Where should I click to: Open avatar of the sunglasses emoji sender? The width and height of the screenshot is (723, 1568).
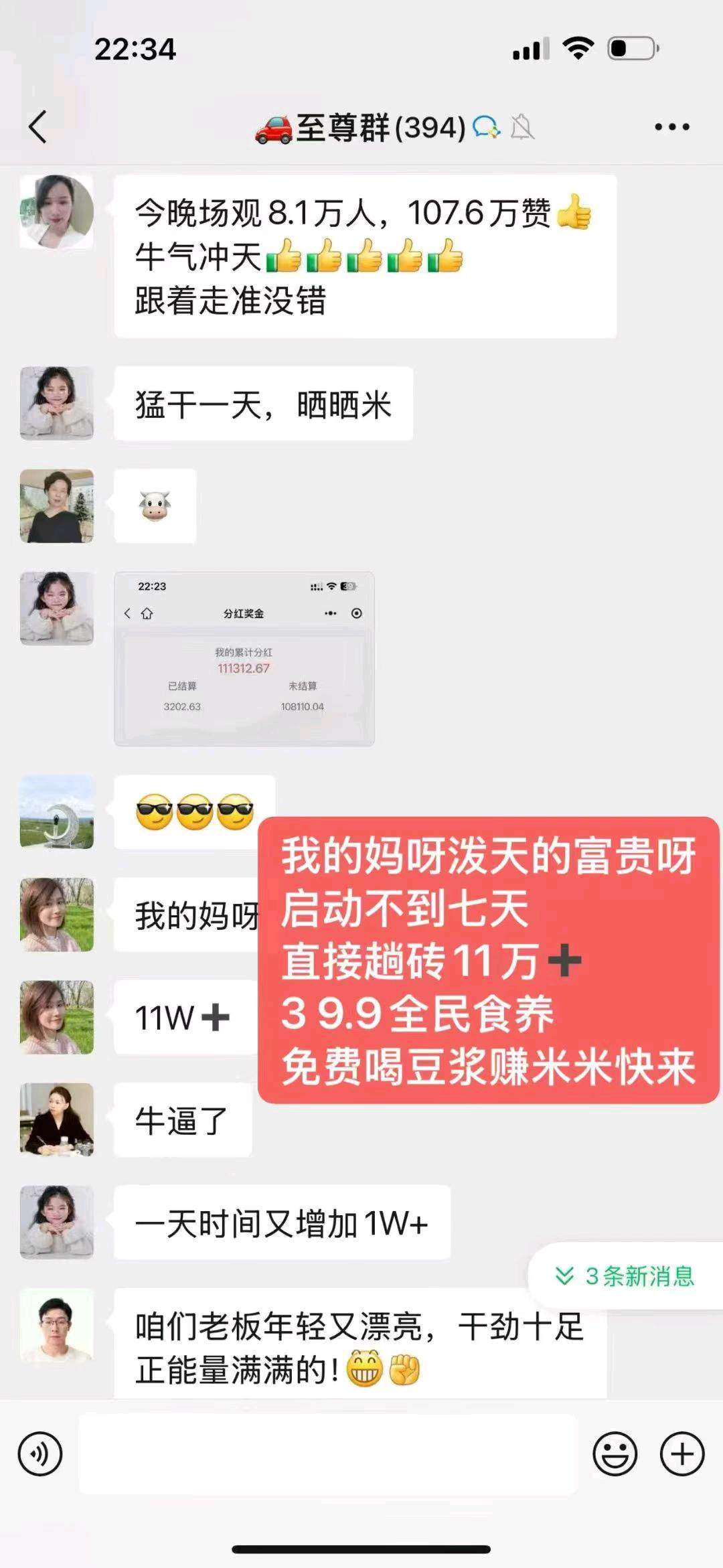[57, 812]
